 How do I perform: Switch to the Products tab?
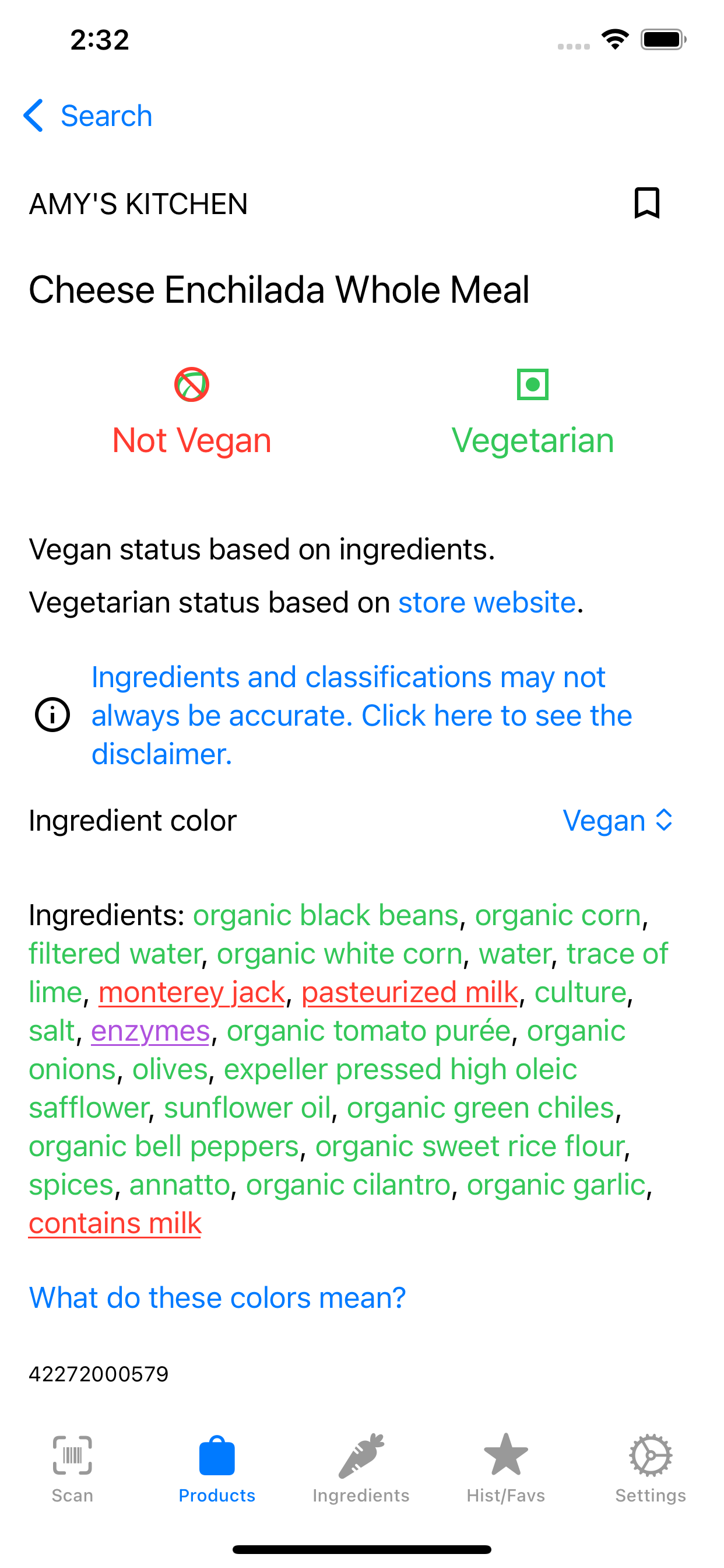tap(217, 1468)
